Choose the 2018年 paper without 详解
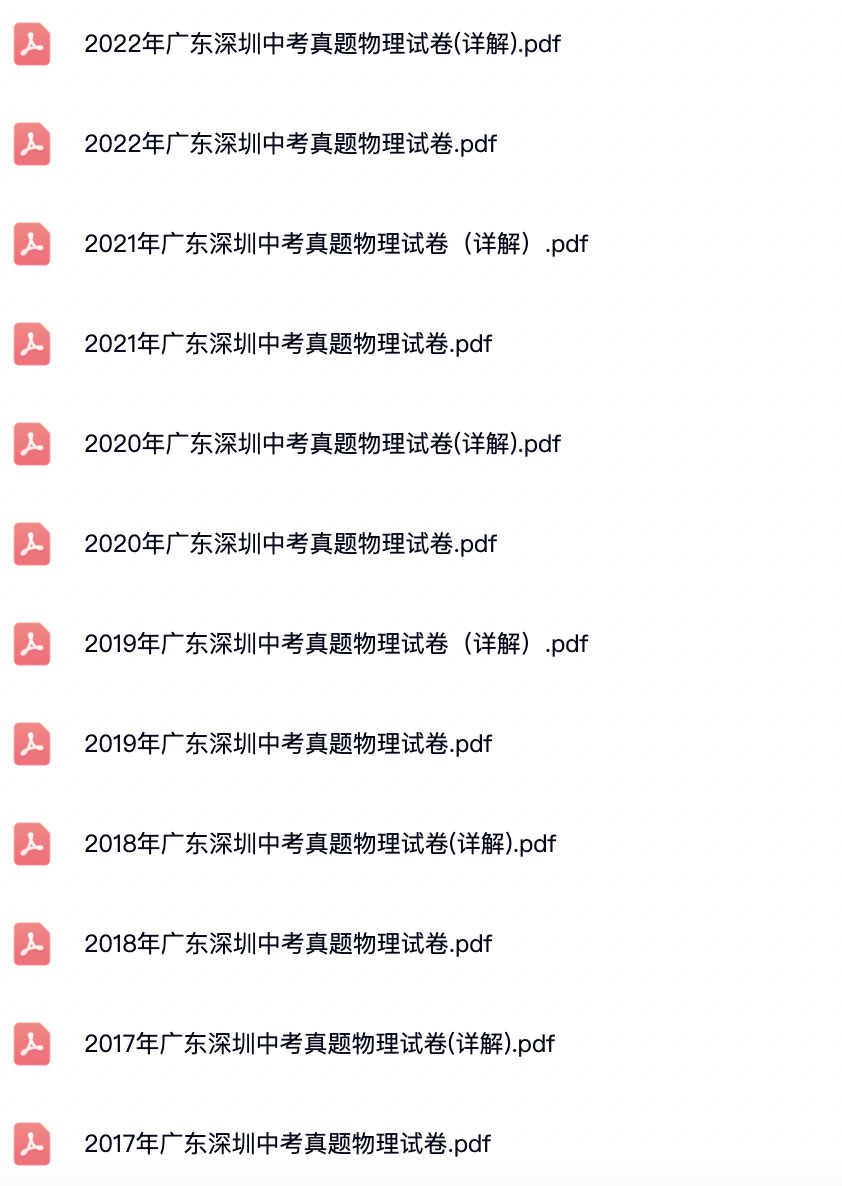Viewport: 842px width, 1186px height. (288, 944)
